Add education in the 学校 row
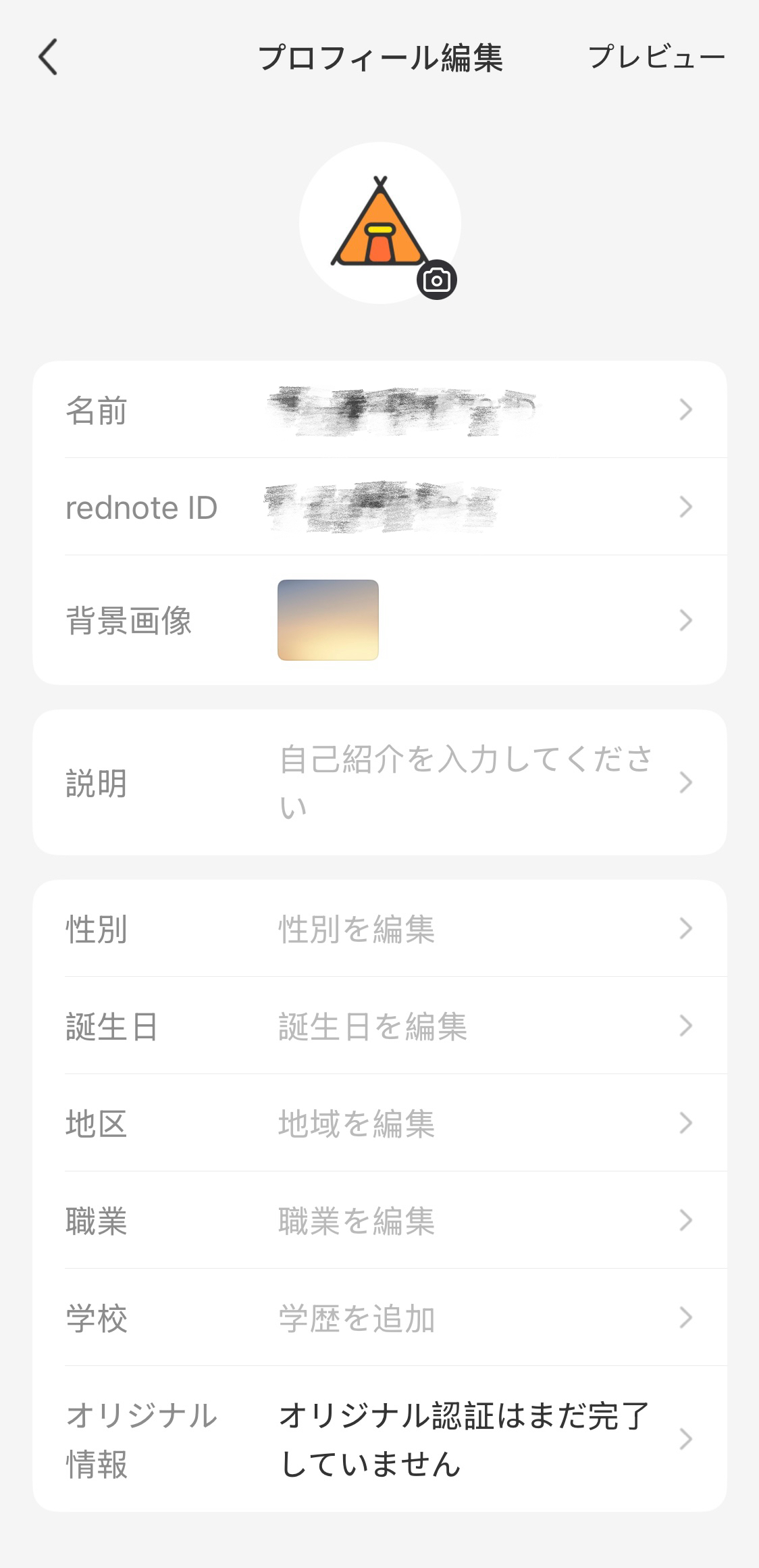Viewport: 759px width, 1568px height. pos(379,1318)
